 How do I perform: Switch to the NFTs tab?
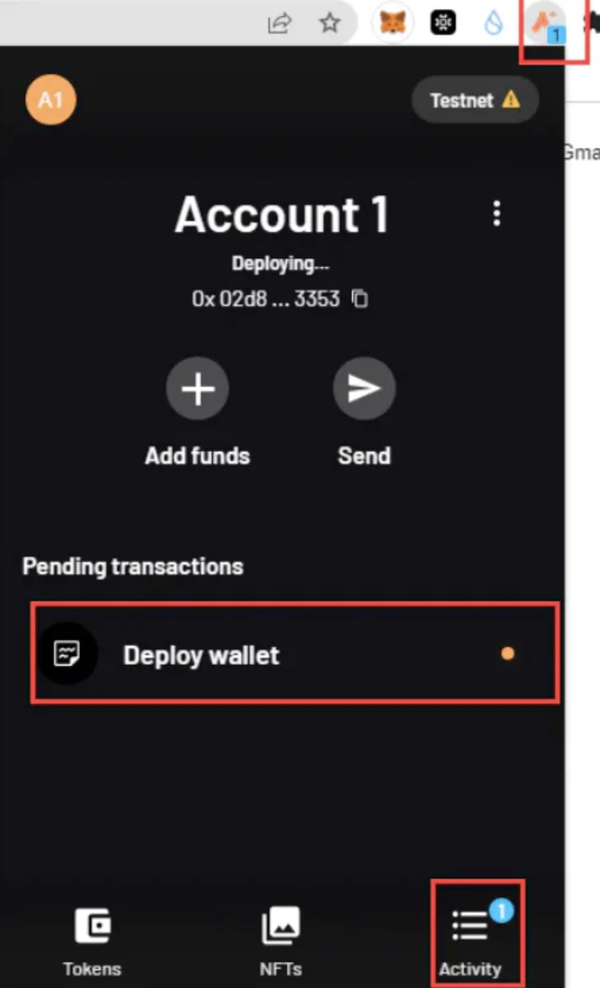281,942
